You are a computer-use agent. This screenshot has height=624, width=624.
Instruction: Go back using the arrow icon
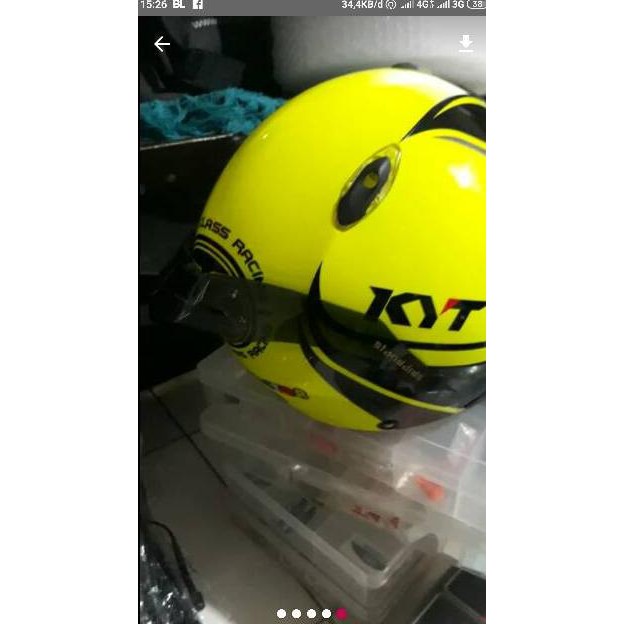(x=162, y=44)
